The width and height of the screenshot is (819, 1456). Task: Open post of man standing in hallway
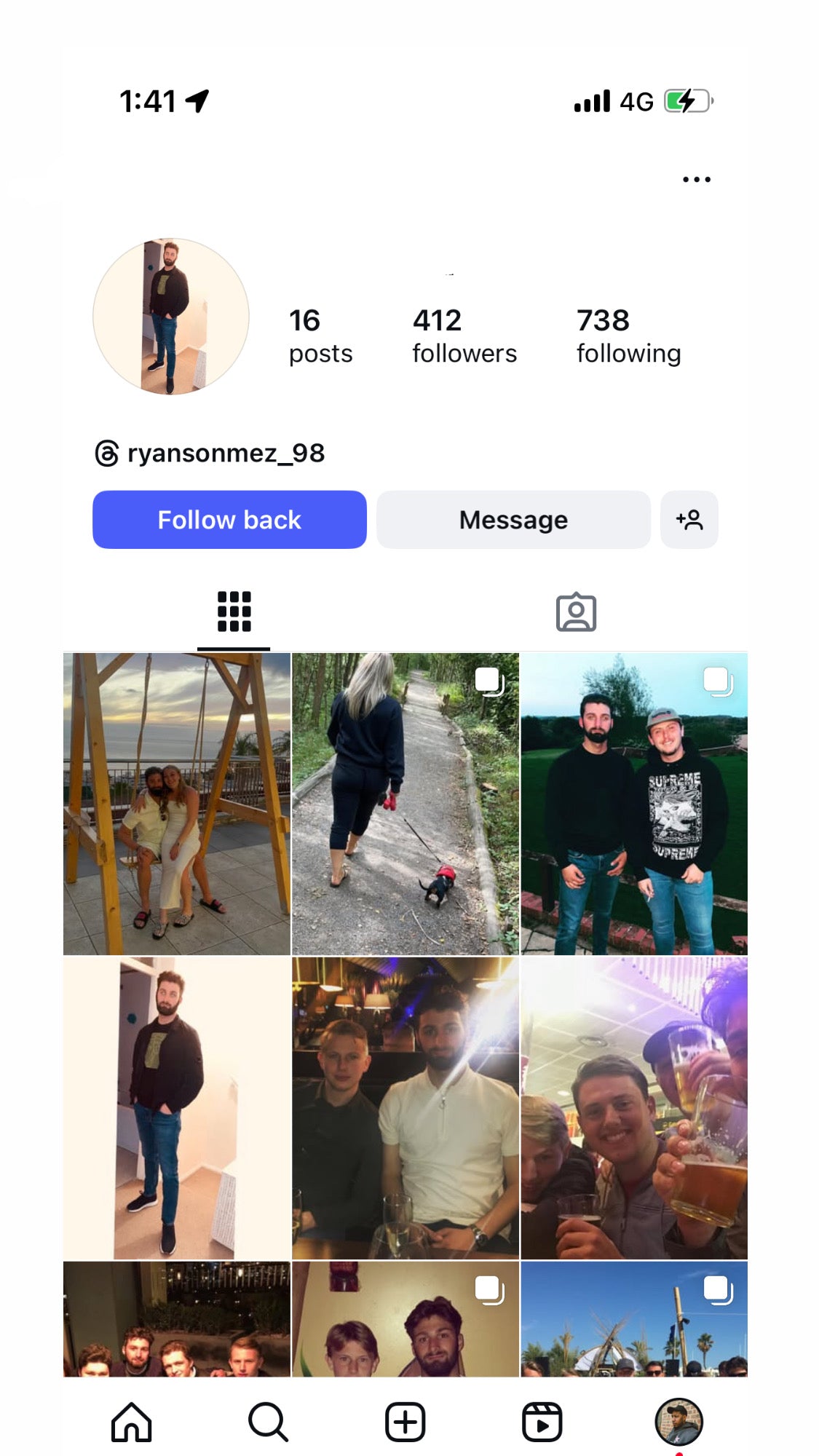click(177, 1108)
